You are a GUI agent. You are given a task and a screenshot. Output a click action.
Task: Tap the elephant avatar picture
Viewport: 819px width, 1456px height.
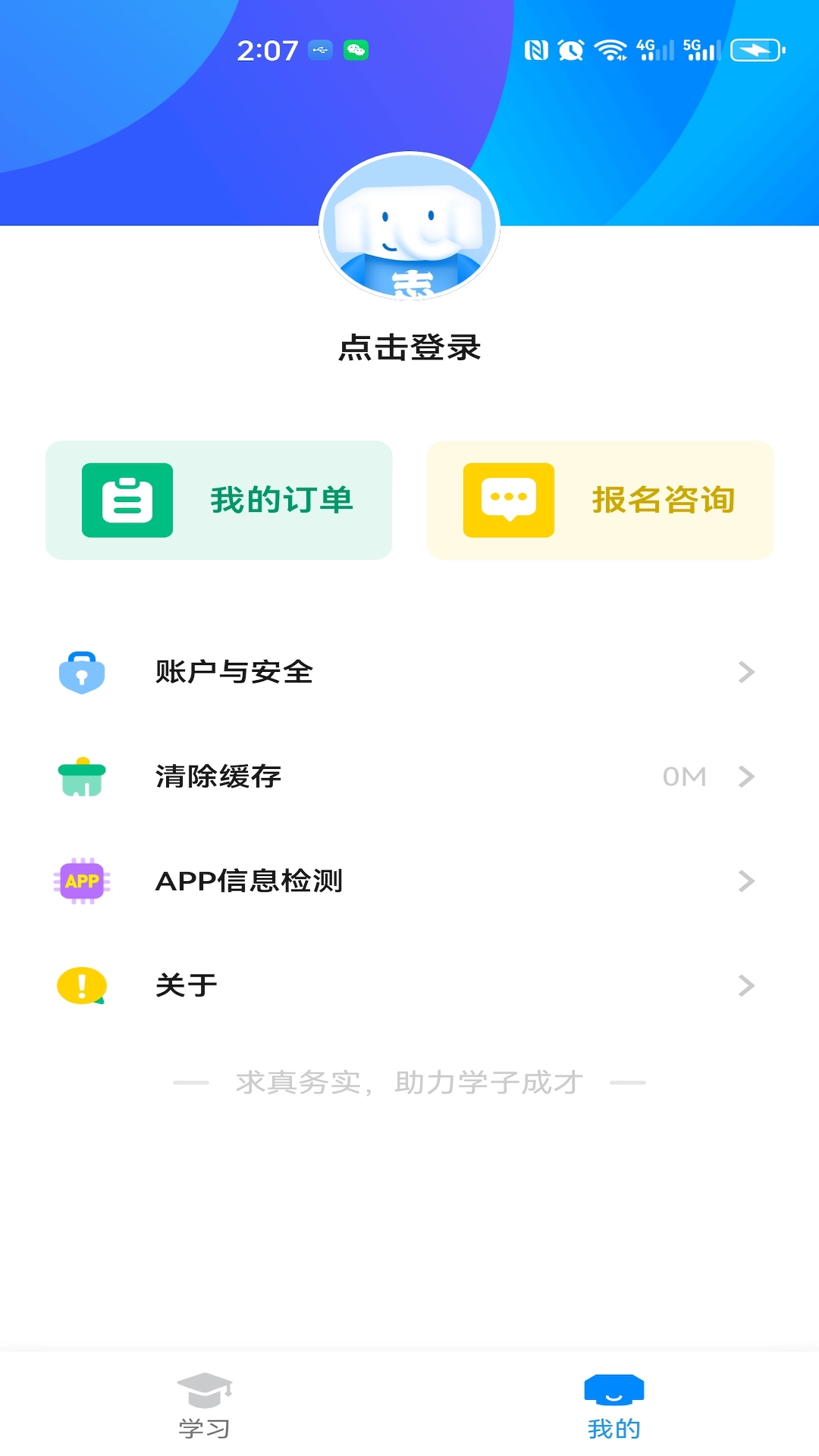coord(409,226)
